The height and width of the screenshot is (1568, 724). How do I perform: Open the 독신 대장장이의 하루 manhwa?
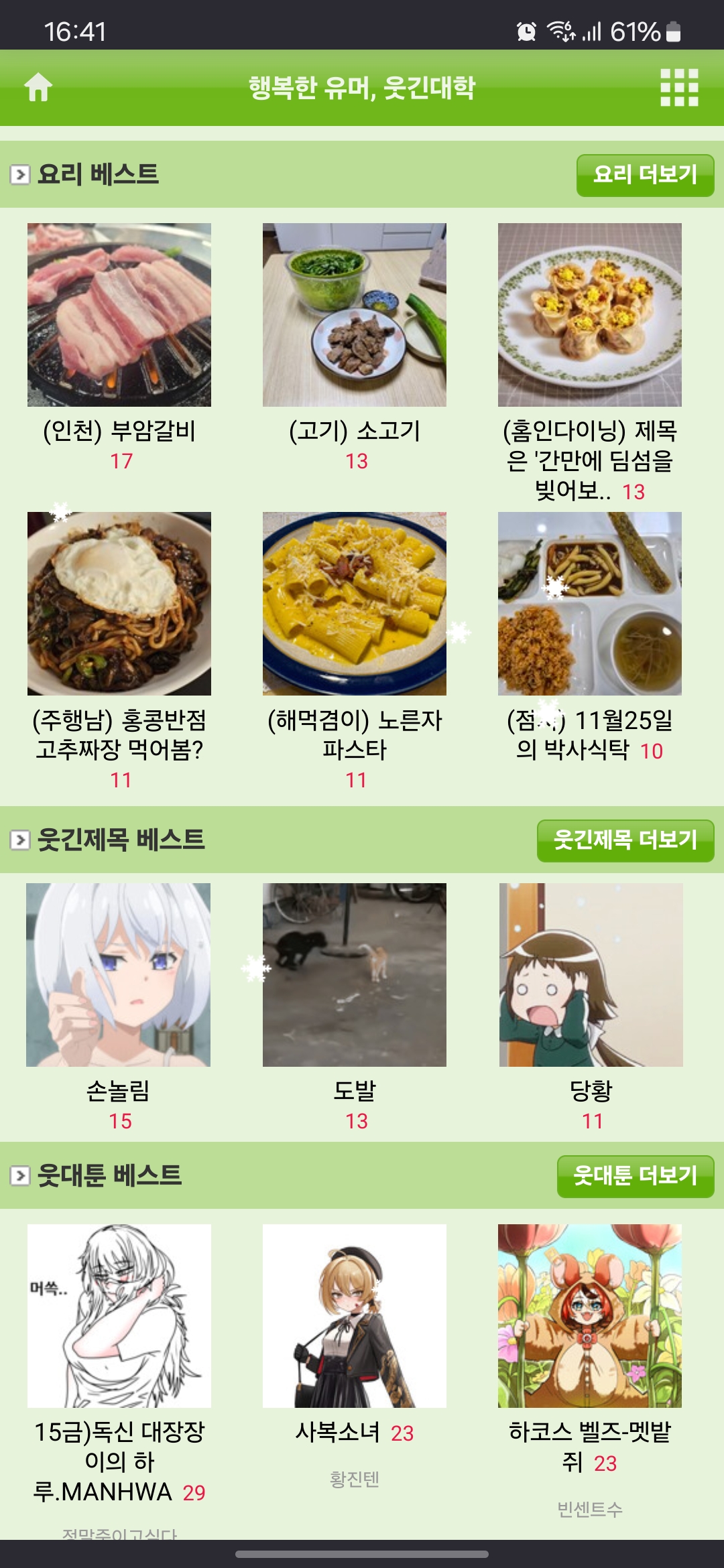(119, 1316)
